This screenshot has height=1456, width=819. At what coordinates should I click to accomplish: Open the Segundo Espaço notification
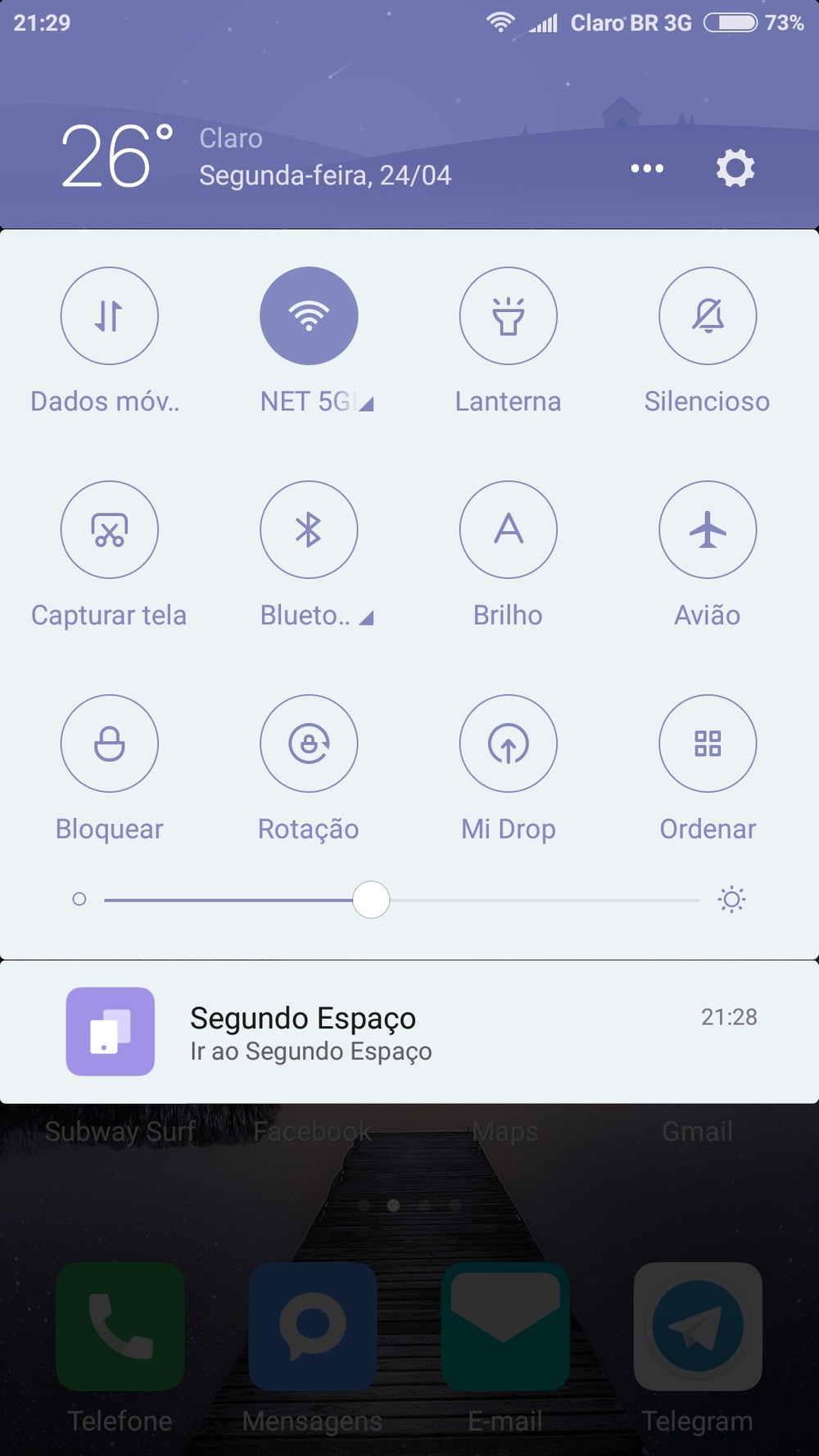pyautogui.click(x=409, y=1032)
